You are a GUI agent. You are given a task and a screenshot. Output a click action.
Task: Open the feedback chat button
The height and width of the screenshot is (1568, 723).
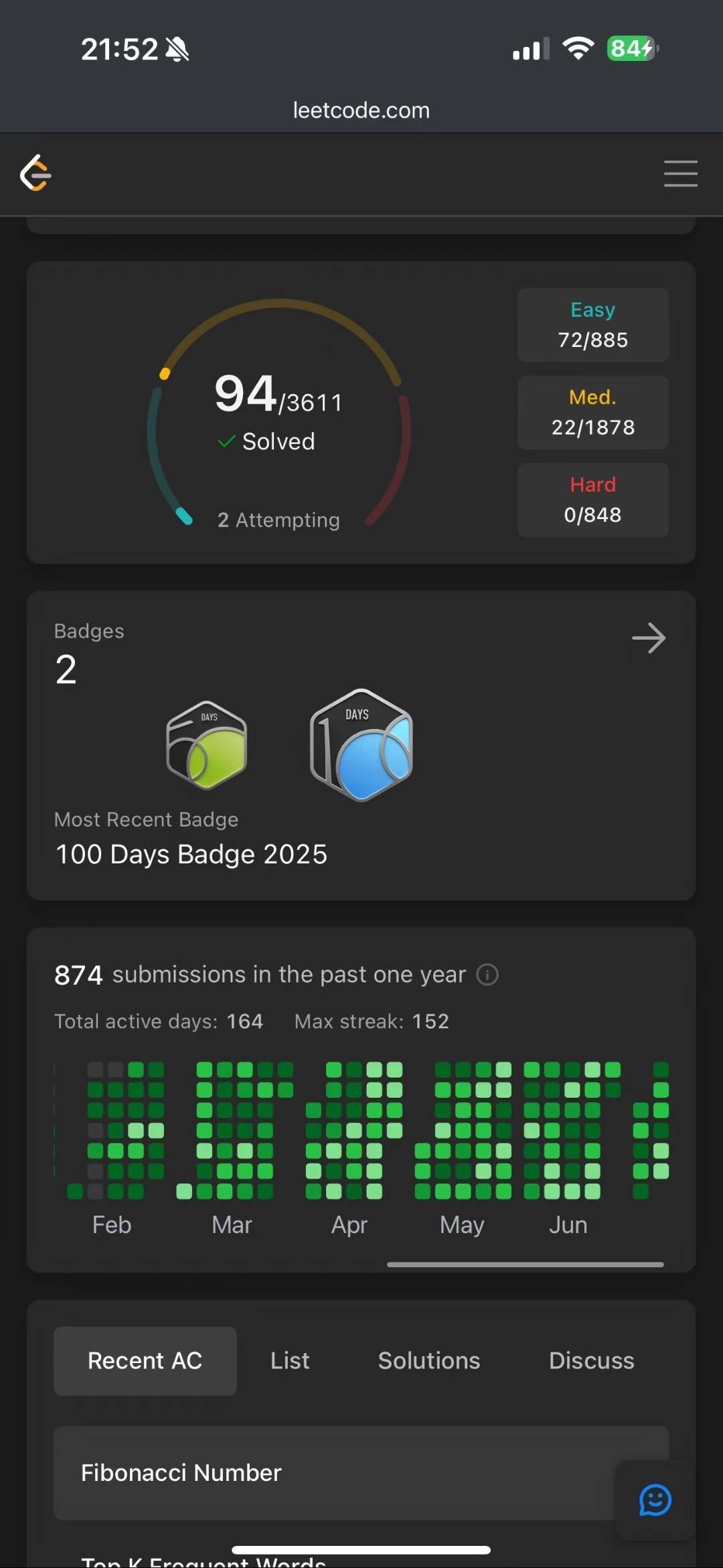[x=655, y=1500]
